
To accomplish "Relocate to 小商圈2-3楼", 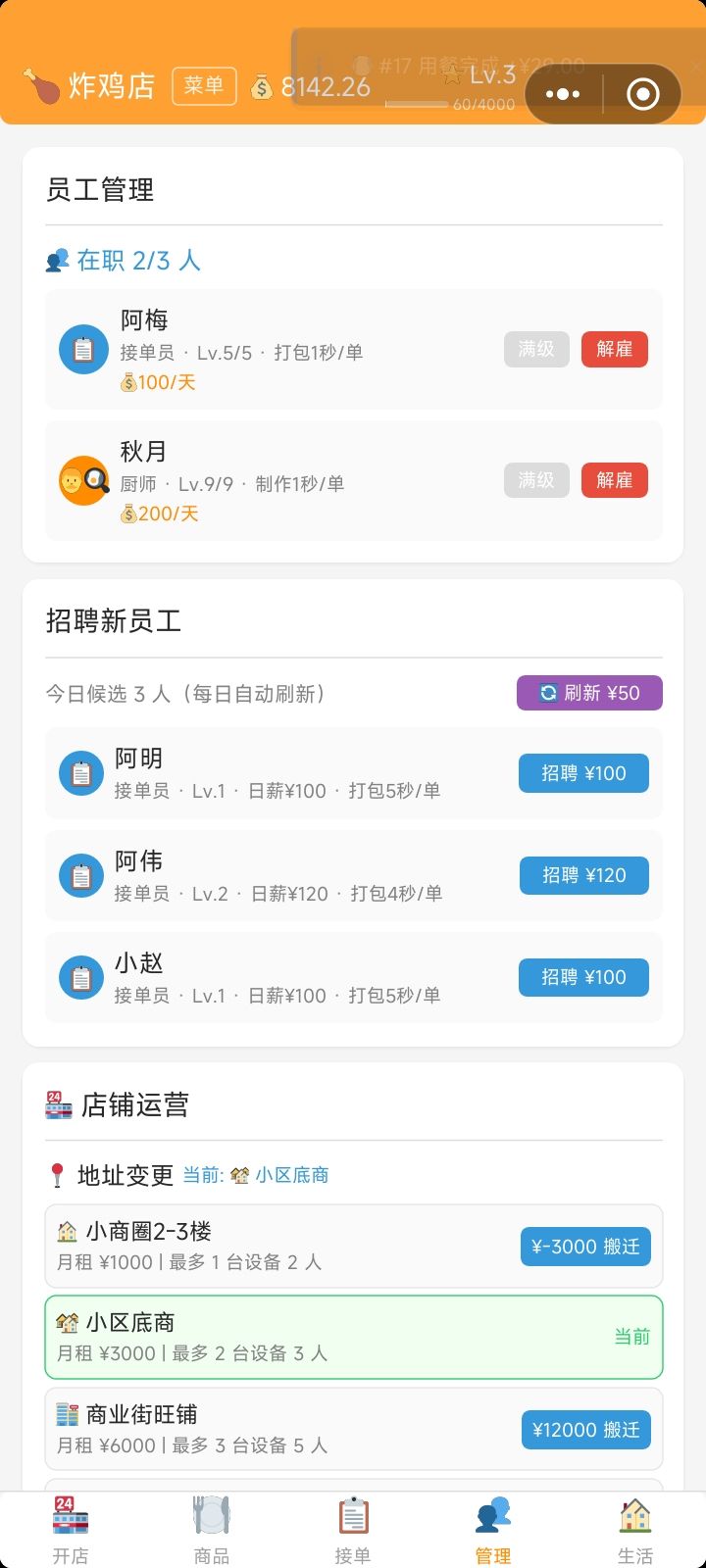I will pyautogui.click(x=585, y=1247).
